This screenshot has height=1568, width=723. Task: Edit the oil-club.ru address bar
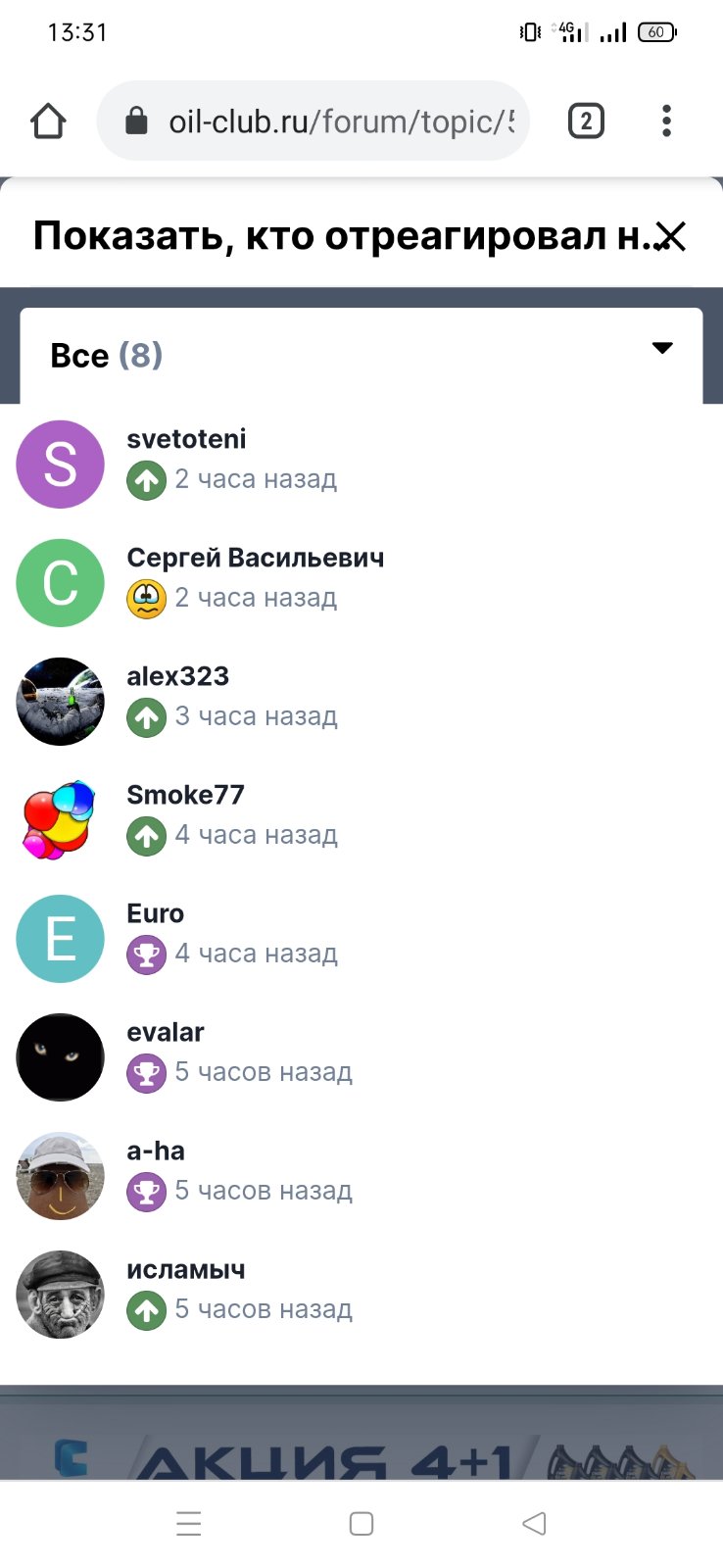313,121
